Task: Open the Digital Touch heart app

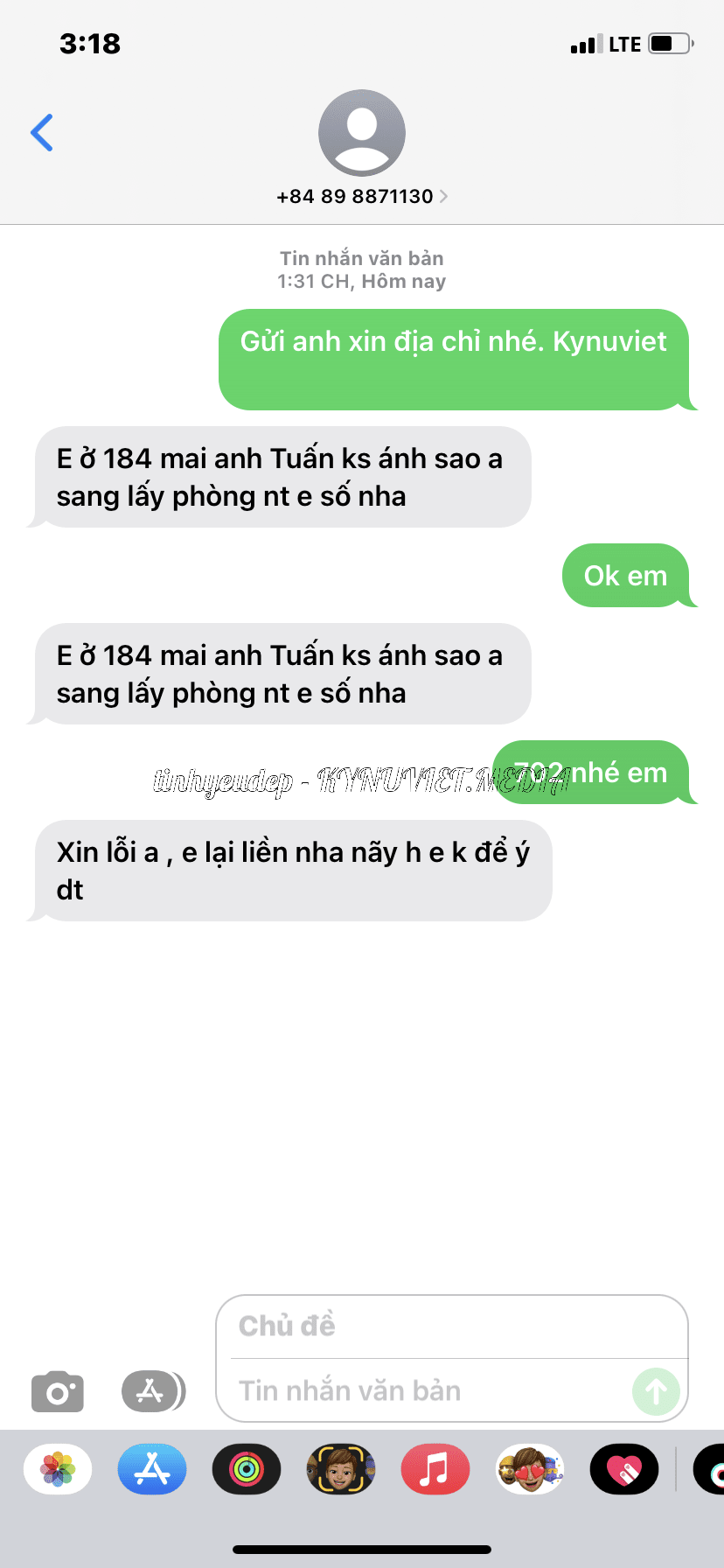Action: (x=624, y=1469)
